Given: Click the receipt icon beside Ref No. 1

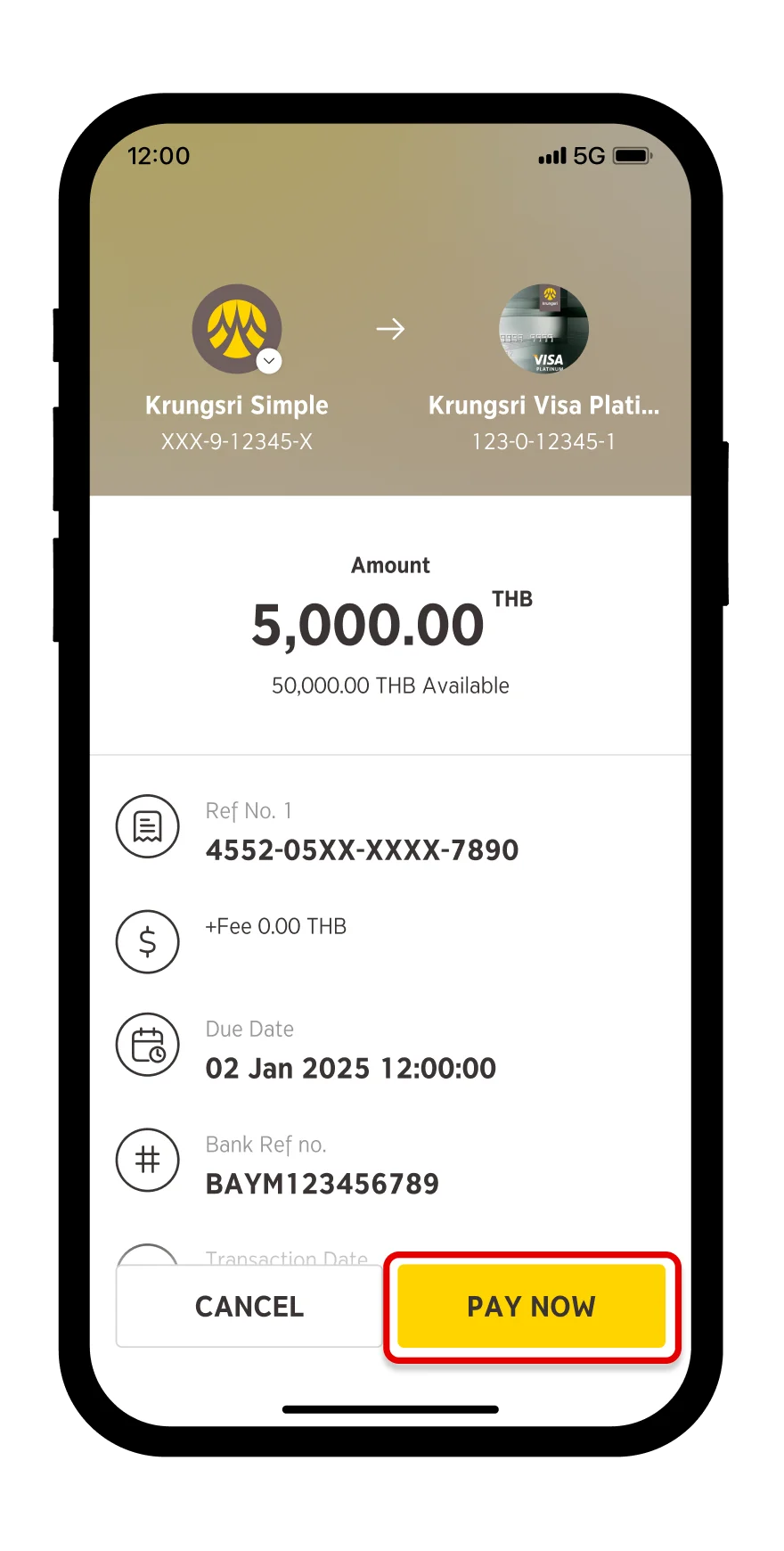Looking at the screenshot, I should pos(147,826).
